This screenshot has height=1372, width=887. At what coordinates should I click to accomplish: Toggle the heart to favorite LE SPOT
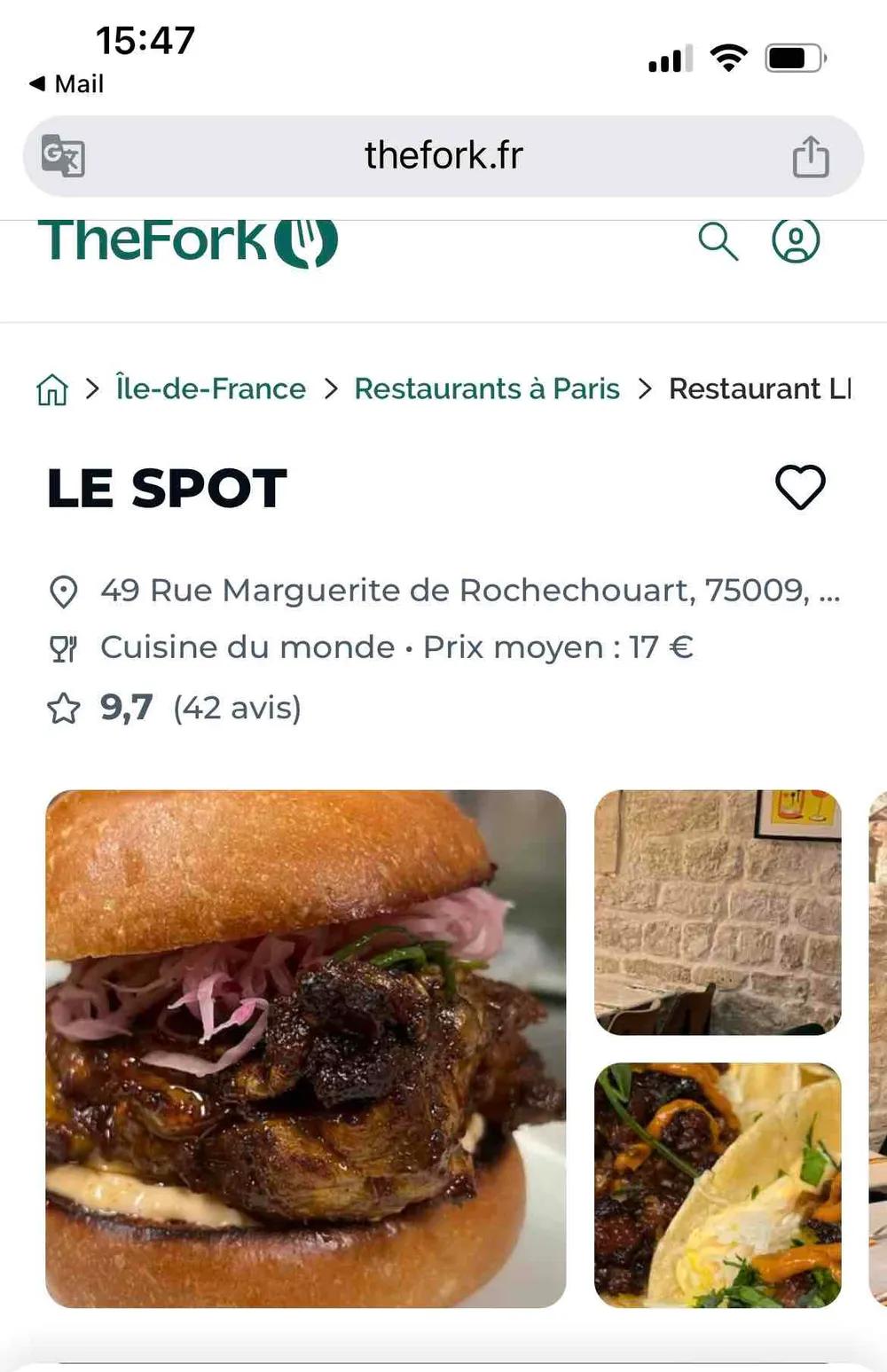click(800, 487)
